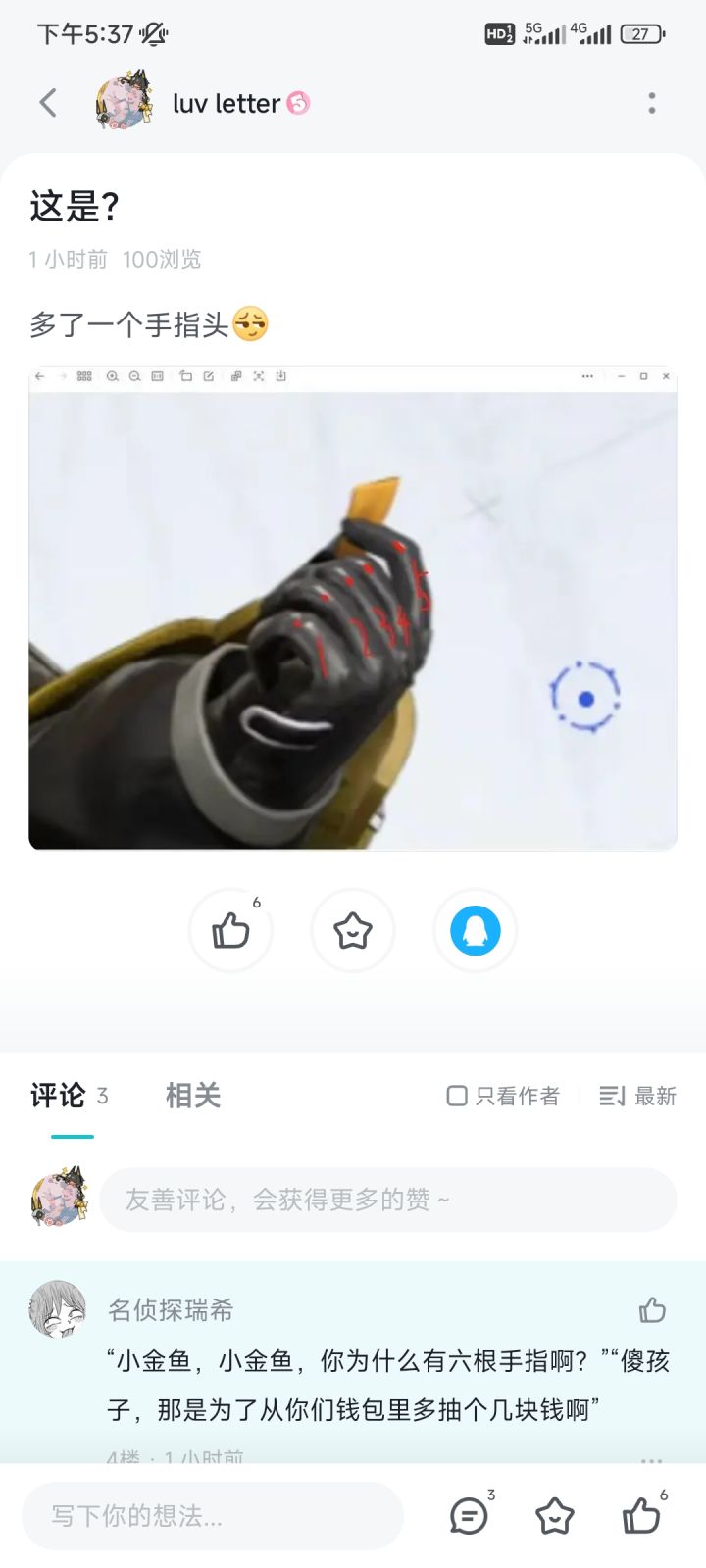Tap the comment count badge at the bottom bar
Image resolution: width=706 pixels, height=1568 pixels.
469,1515
